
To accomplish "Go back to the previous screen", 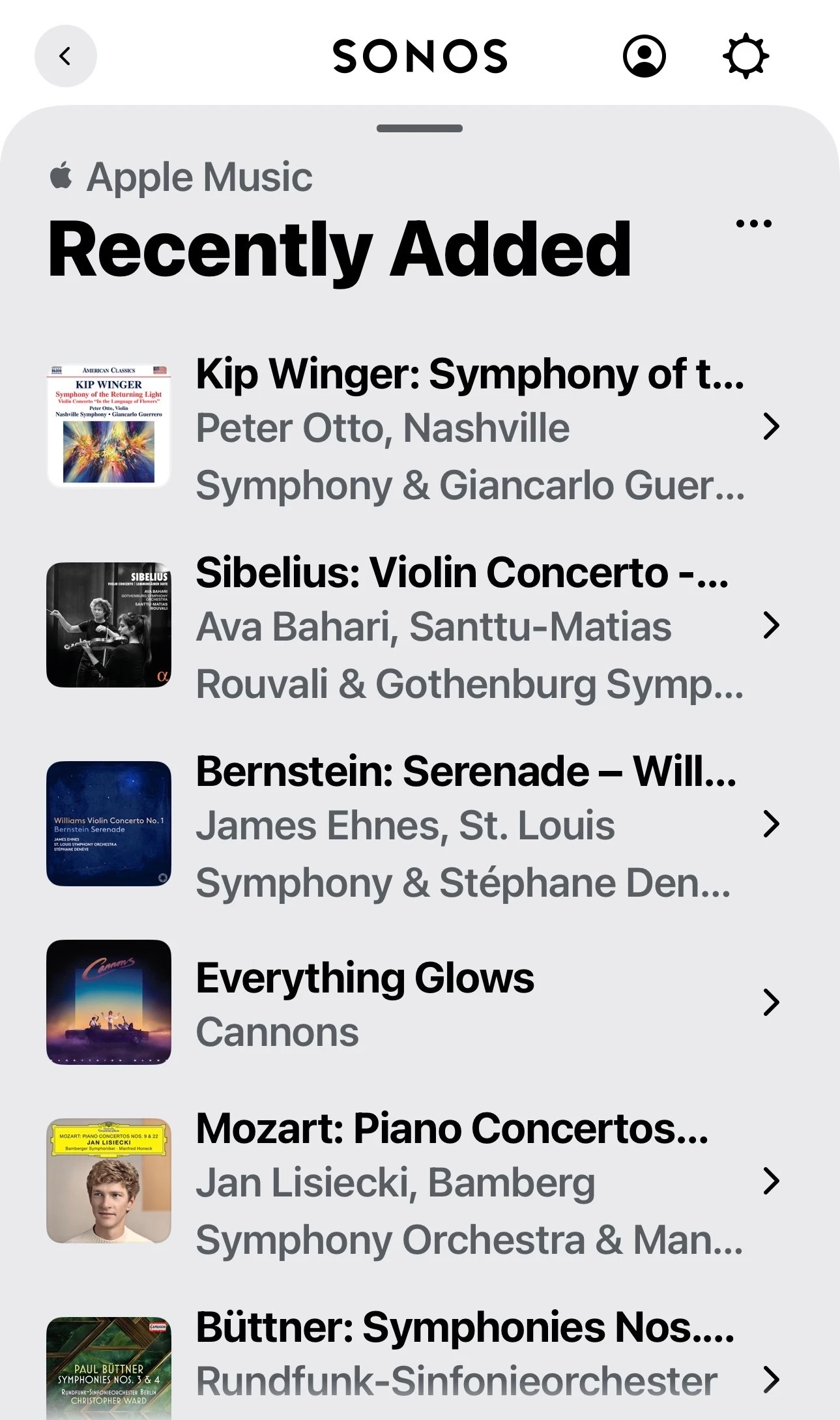I will click(x=65, y=57).
